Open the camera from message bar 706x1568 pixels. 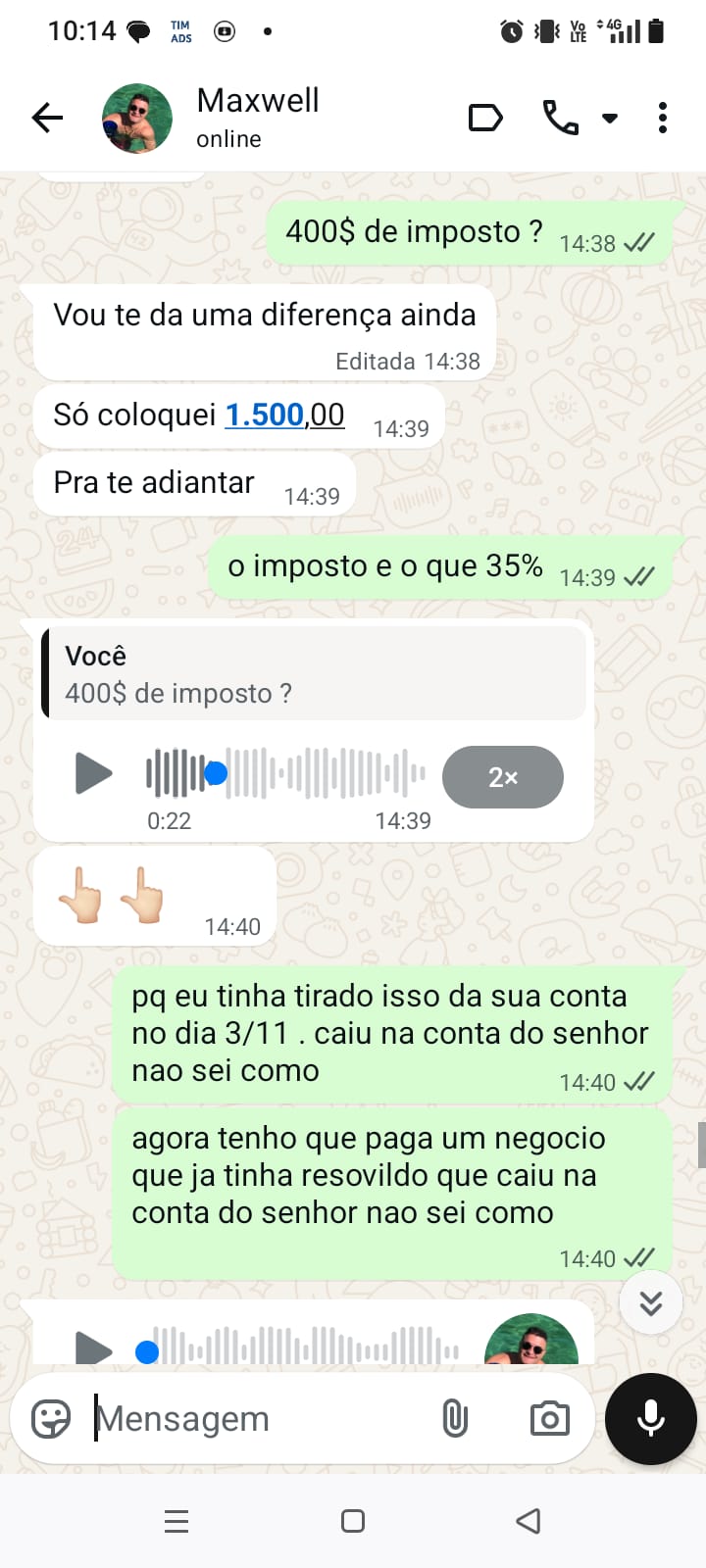pyautogui.click(x=549, y=1418)
